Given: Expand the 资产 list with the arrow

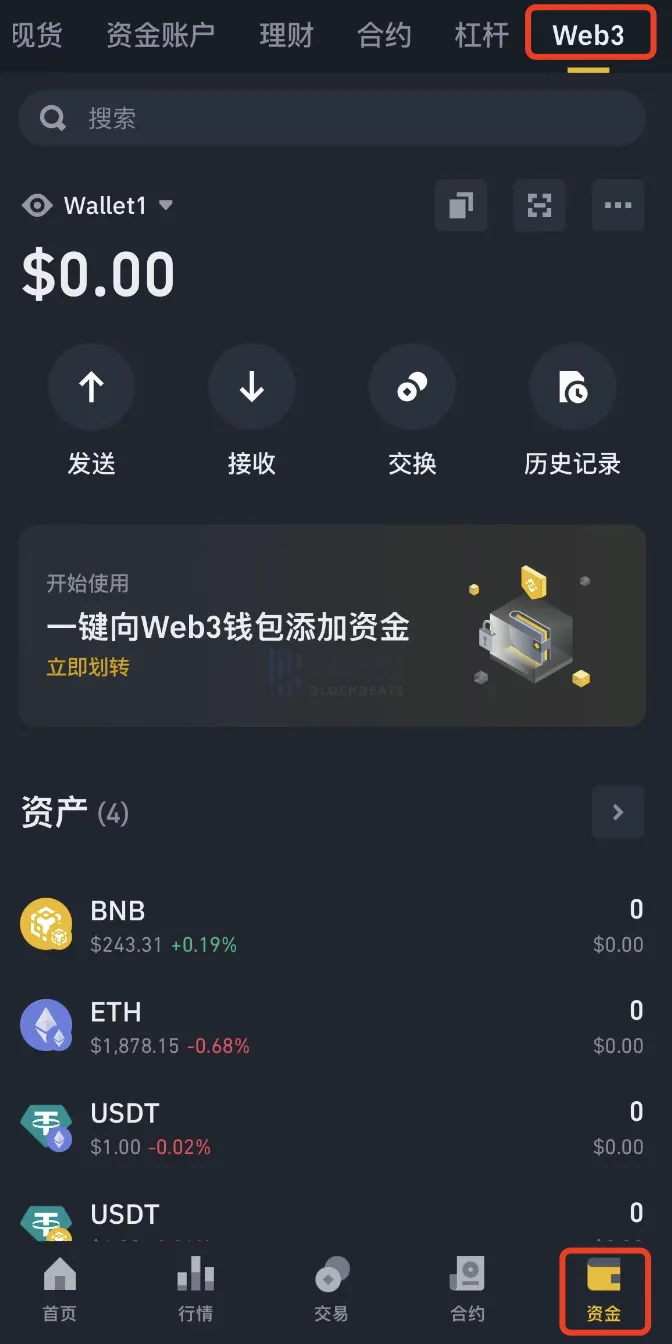Looking at the screenshot, I should [x=618, y=812].
